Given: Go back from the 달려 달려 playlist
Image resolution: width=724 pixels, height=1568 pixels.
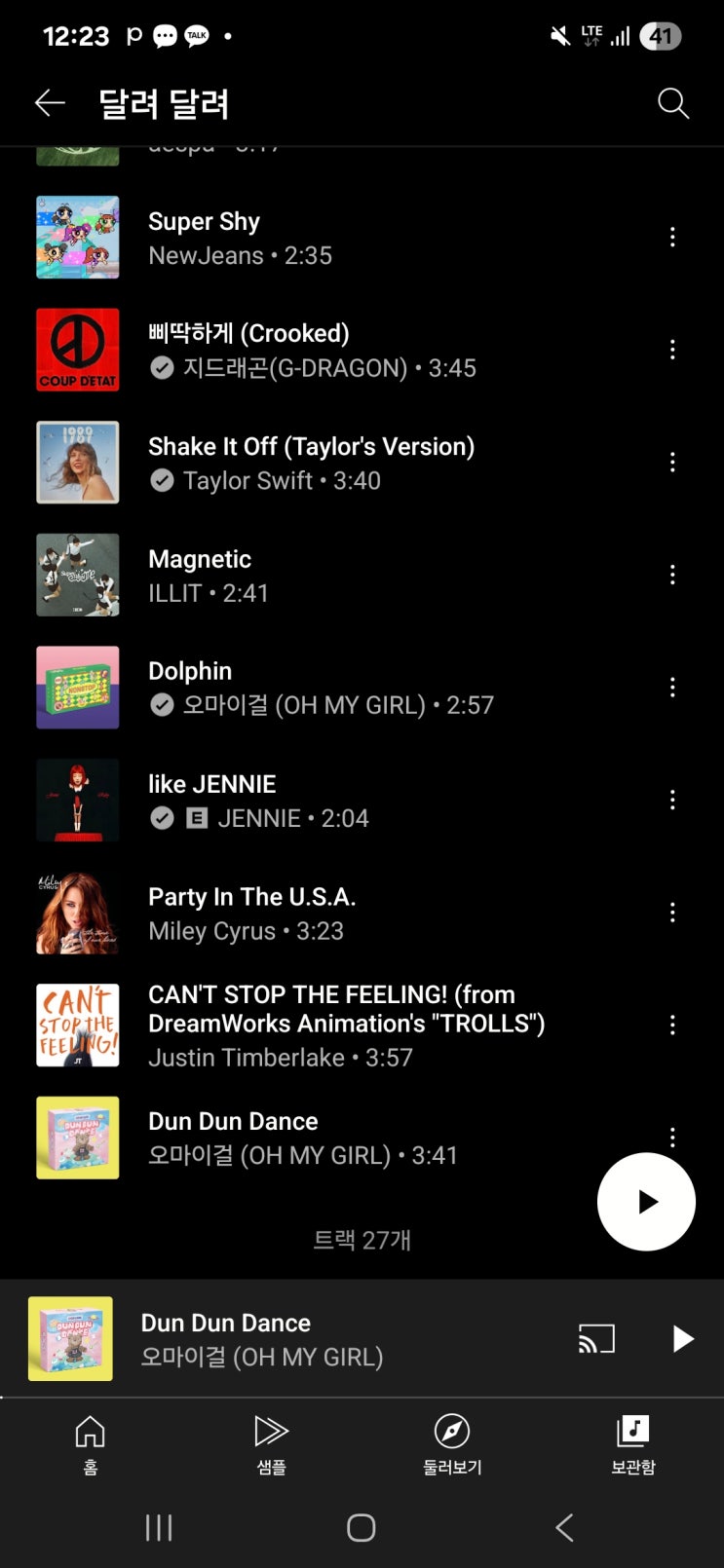Looking at the screenshot, I should 50,103.
